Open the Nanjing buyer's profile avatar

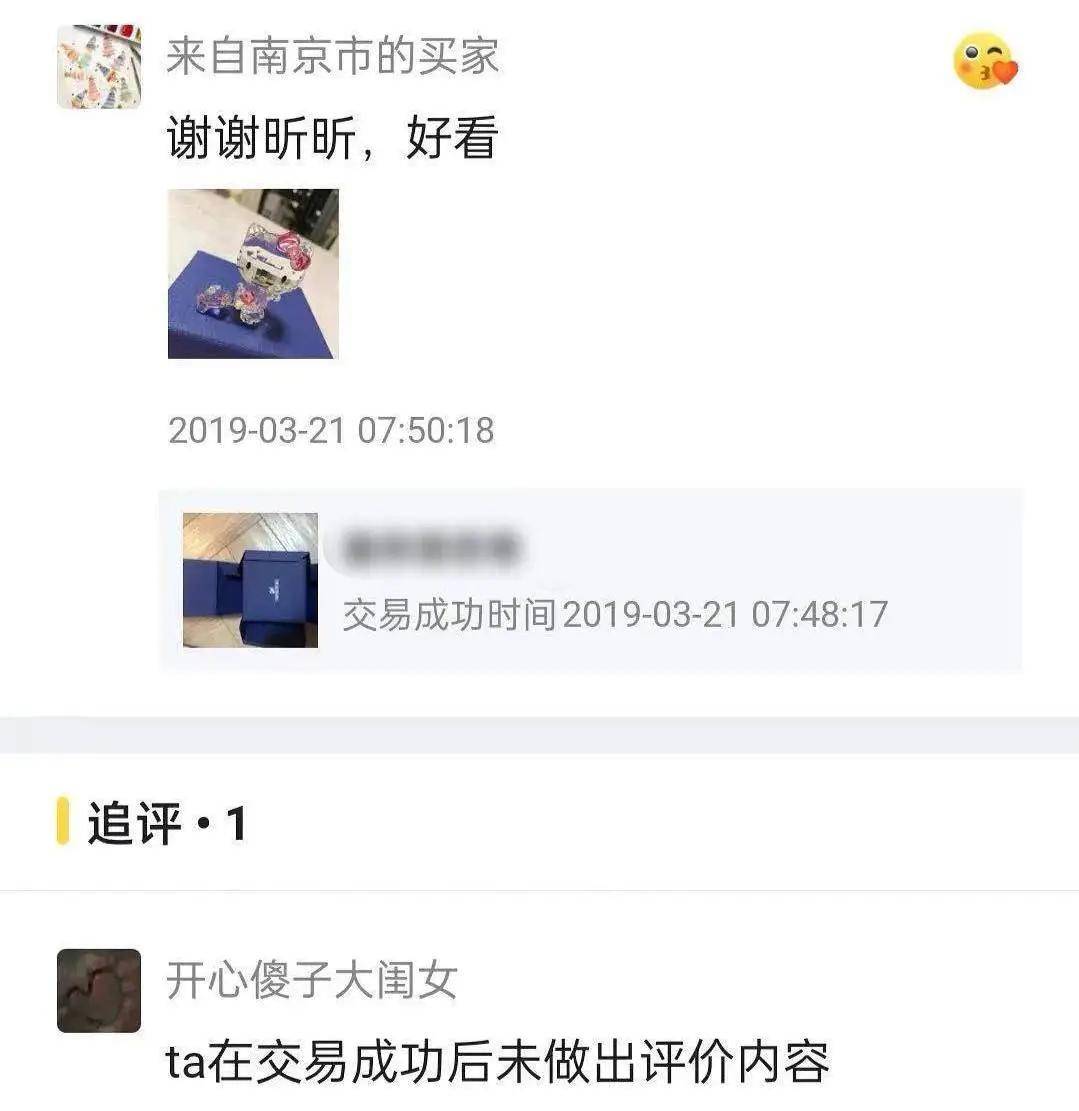(x=98, y=67)
